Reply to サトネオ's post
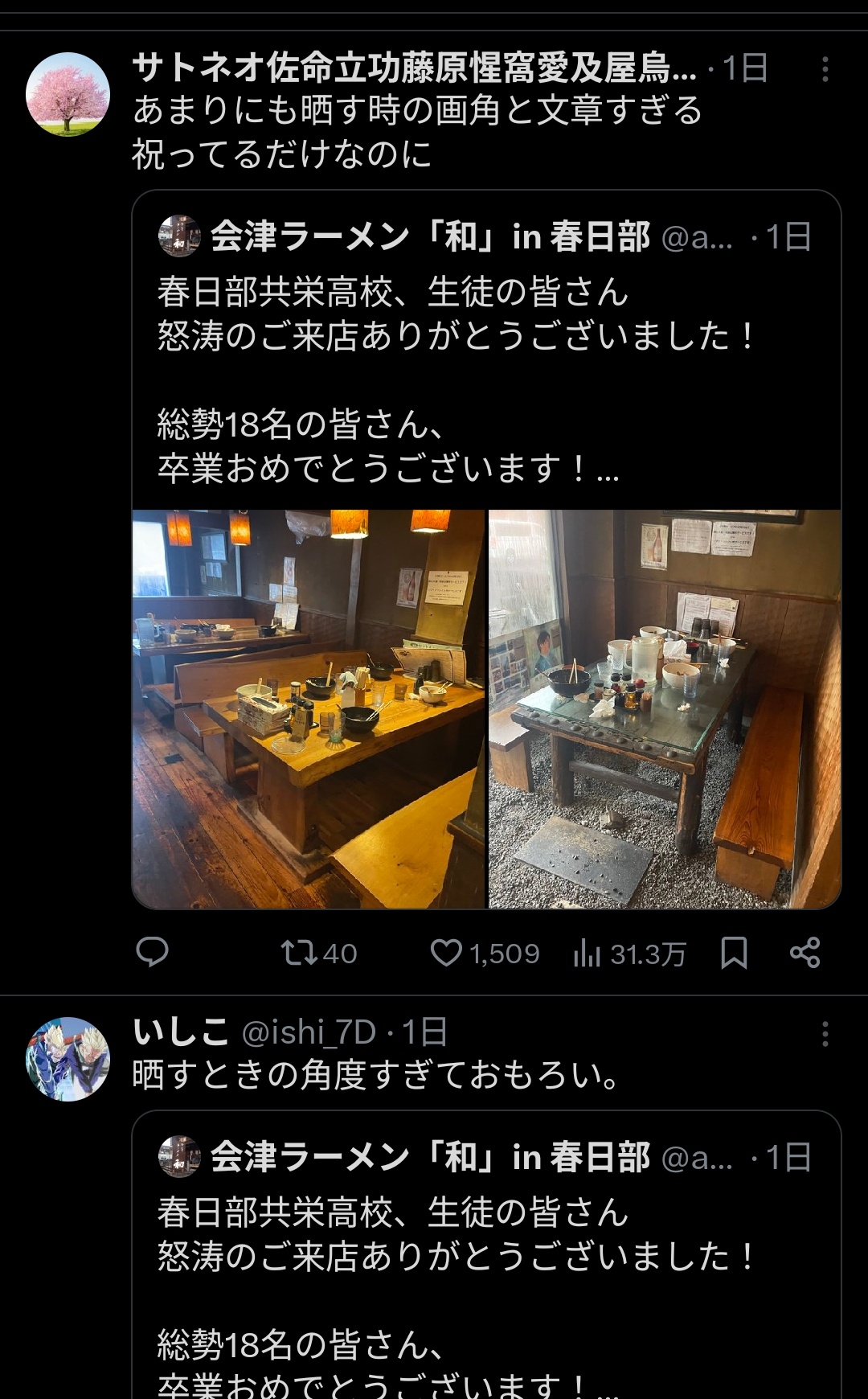868x1399 pixels. (x=152, y=952)
